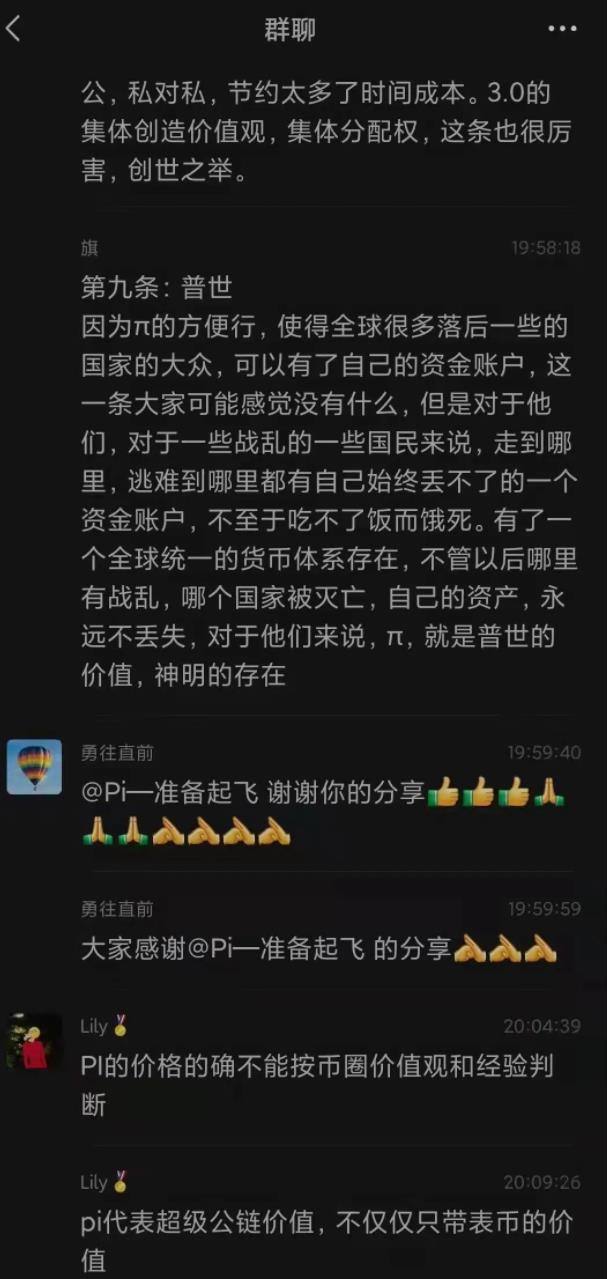Open the three-dot overflow menu
Viewport: 607px width, 1279px height.
(563, 29)
